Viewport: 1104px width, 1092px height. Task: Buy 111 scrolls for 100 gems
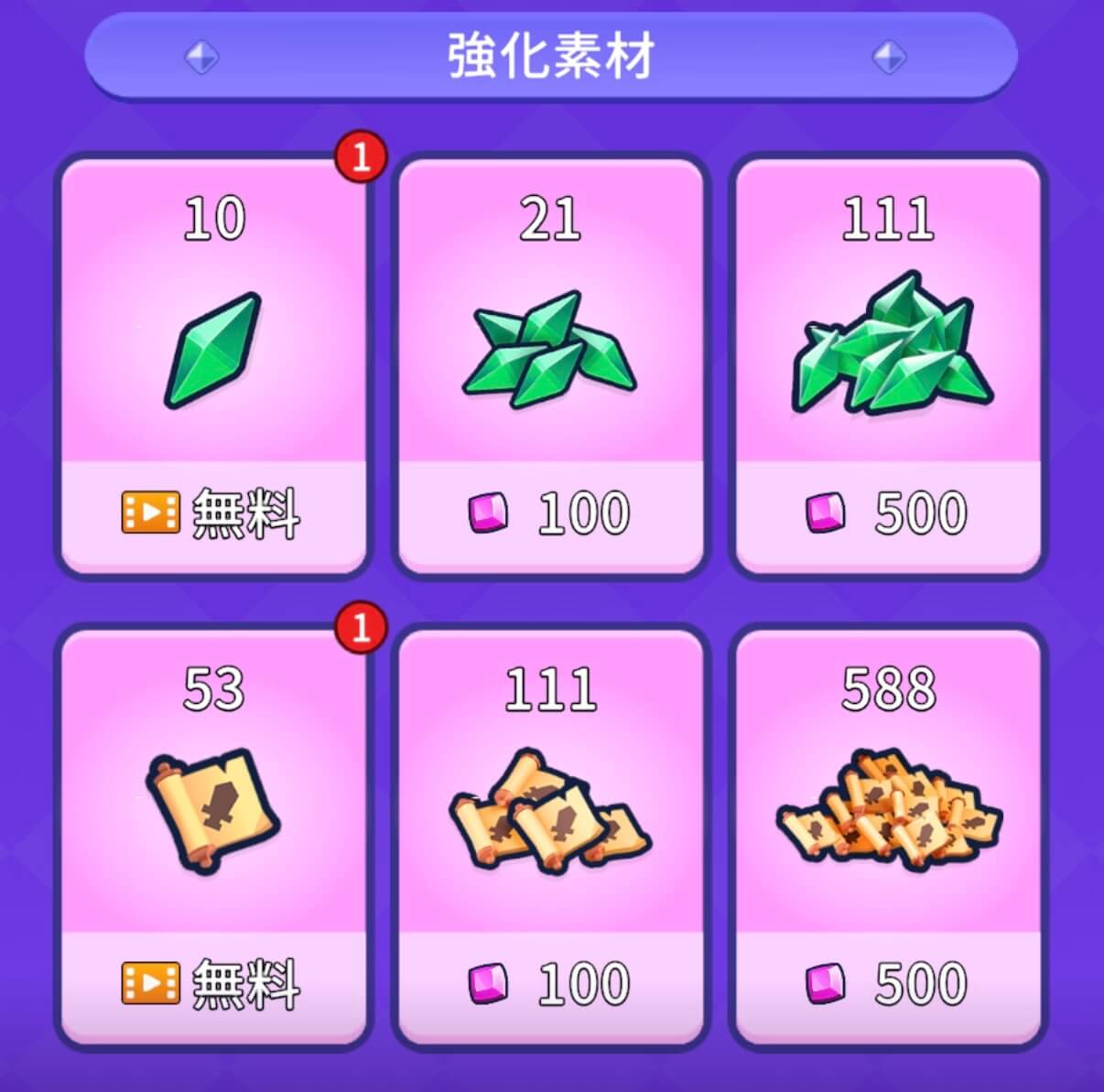point(550,984)
